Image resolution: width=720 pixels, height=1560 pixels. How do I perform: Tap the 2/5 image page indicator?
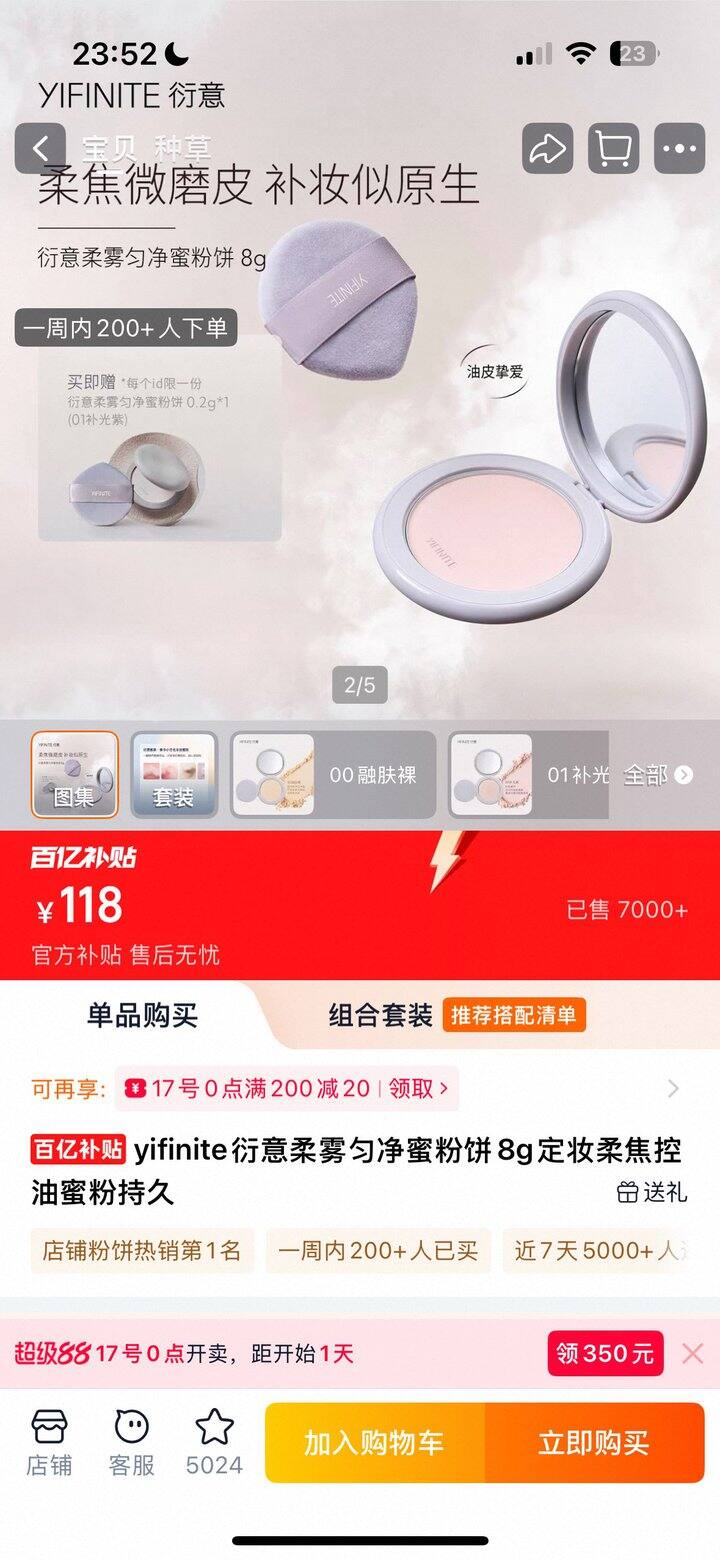pos(360,686)
